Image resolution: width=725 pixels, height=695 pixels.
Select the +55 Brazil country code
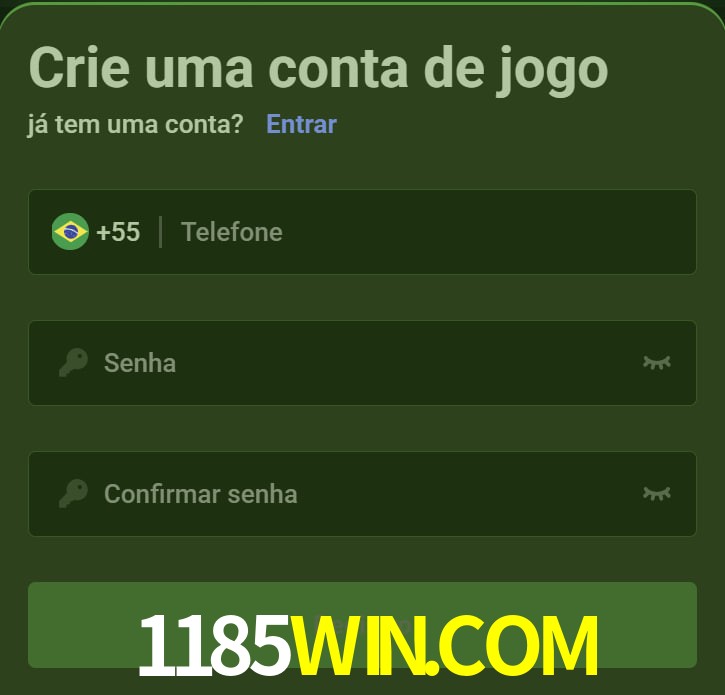point(97,232)
